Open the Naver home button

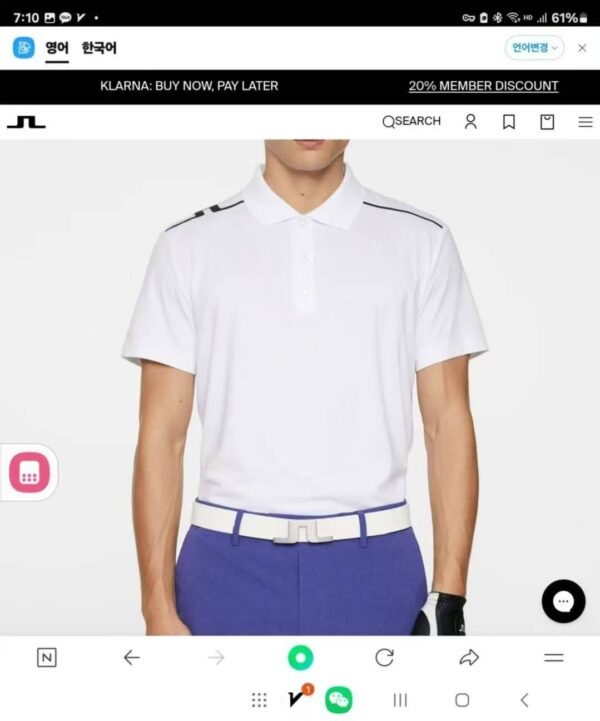click(46, 657)
